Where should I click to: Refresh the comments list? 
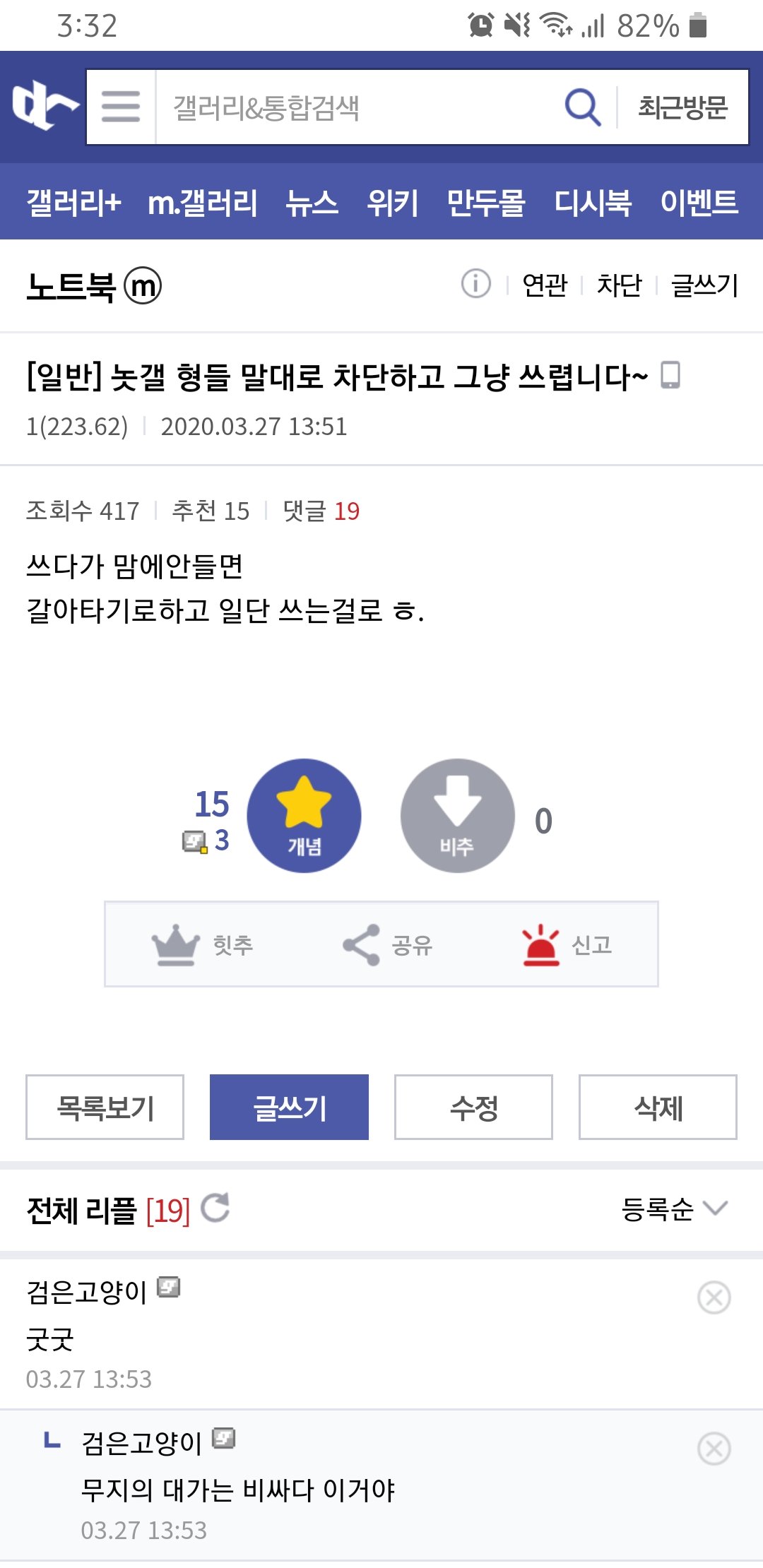(x=215, y=1208)
